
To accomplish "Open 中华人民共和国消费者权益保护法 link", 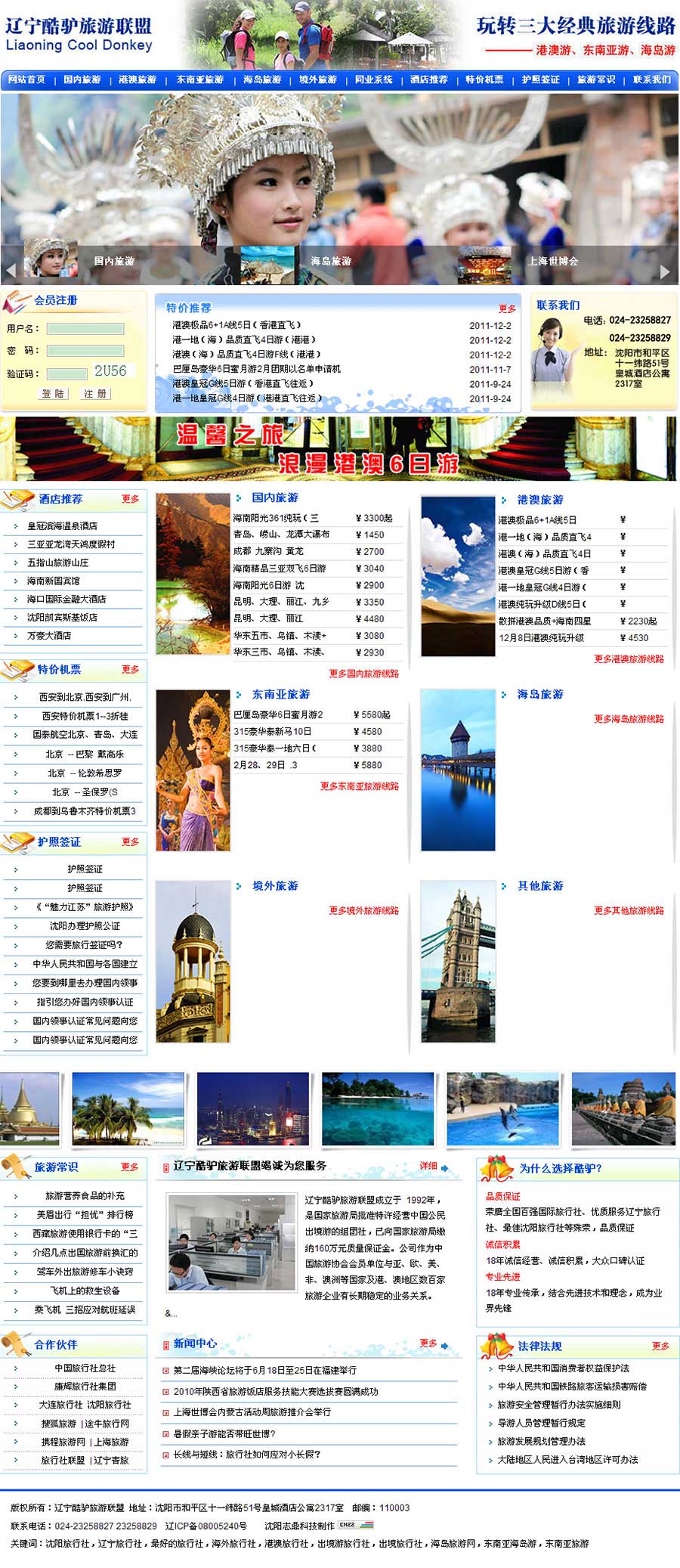I will tap(563, 1368).
